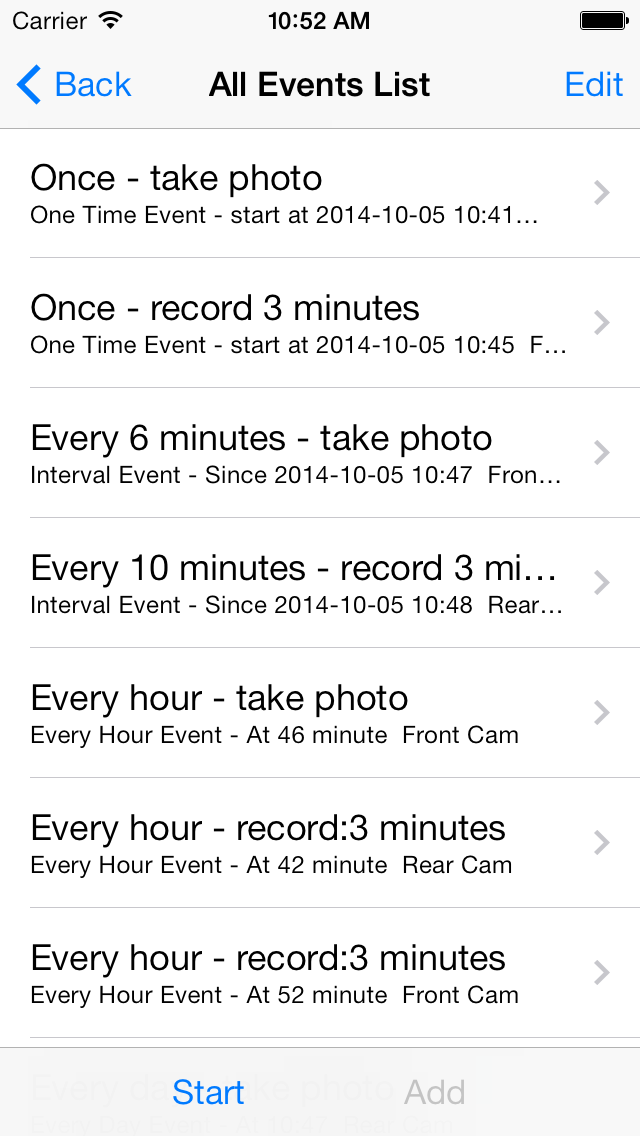Open the 'Once - take photo' event
The height and width of the screenshot is (1136, 640).
[x=320, y=193]
